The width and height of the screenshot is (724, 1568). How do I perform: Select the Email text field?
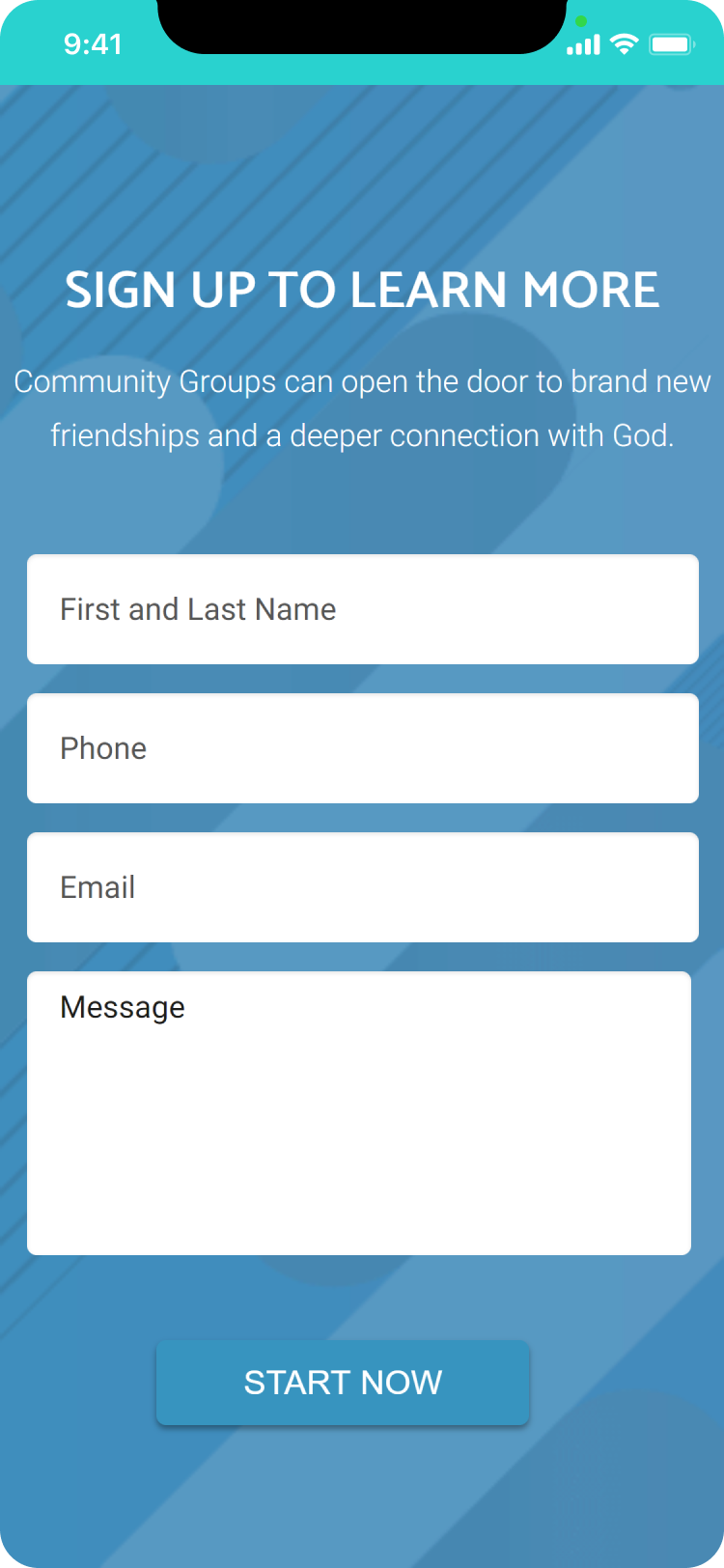click(x=362, y=887)
